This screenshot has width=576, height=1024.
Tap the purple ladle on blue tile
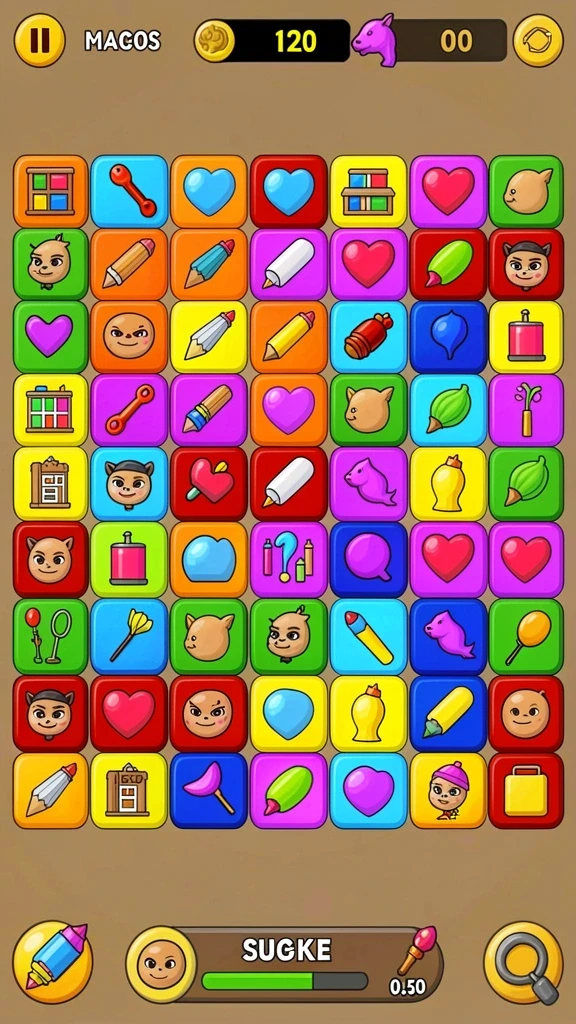point(209,790)
